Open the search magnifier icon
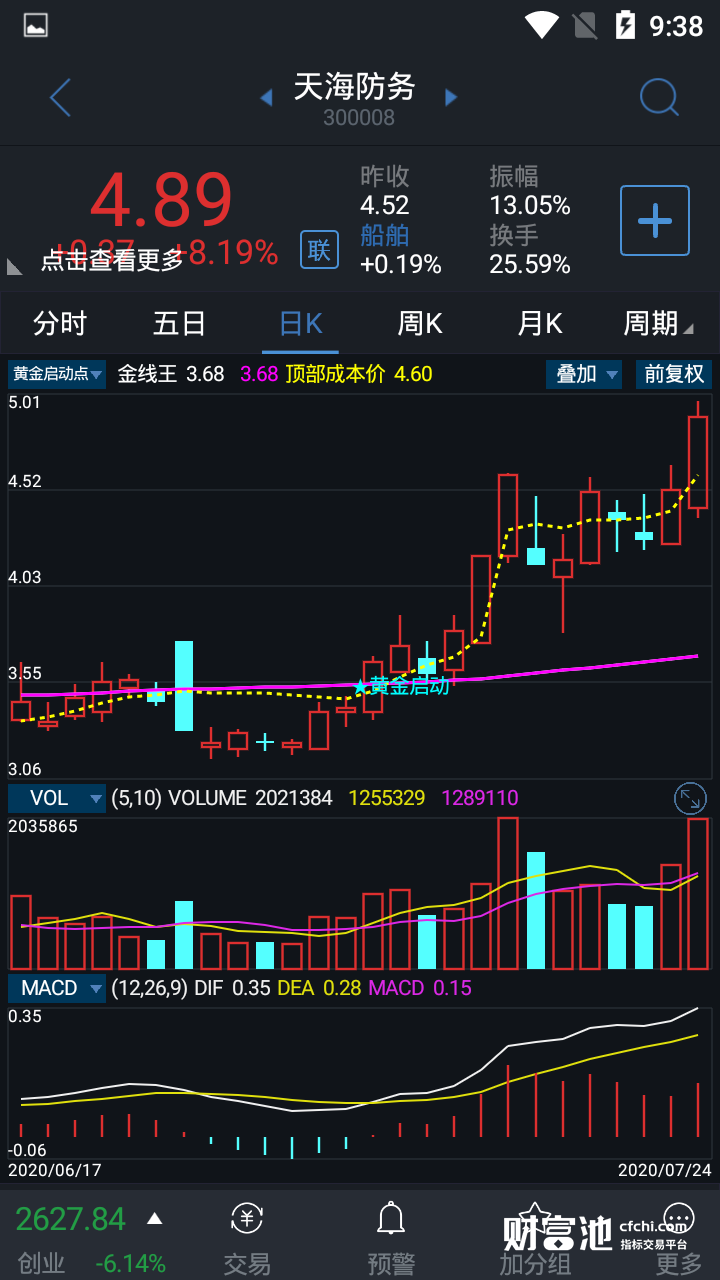720x1280 pixels. coord(658,98)
